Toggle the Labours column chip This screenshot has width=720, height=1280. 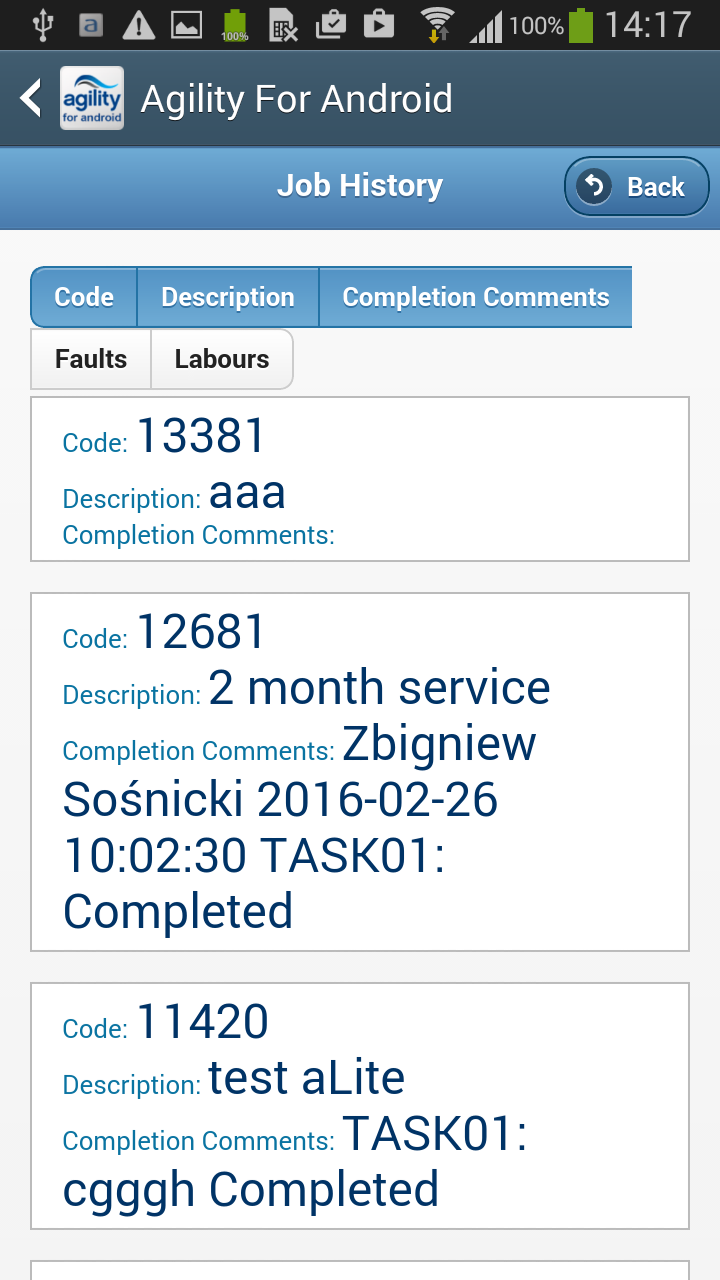(222, 359)
